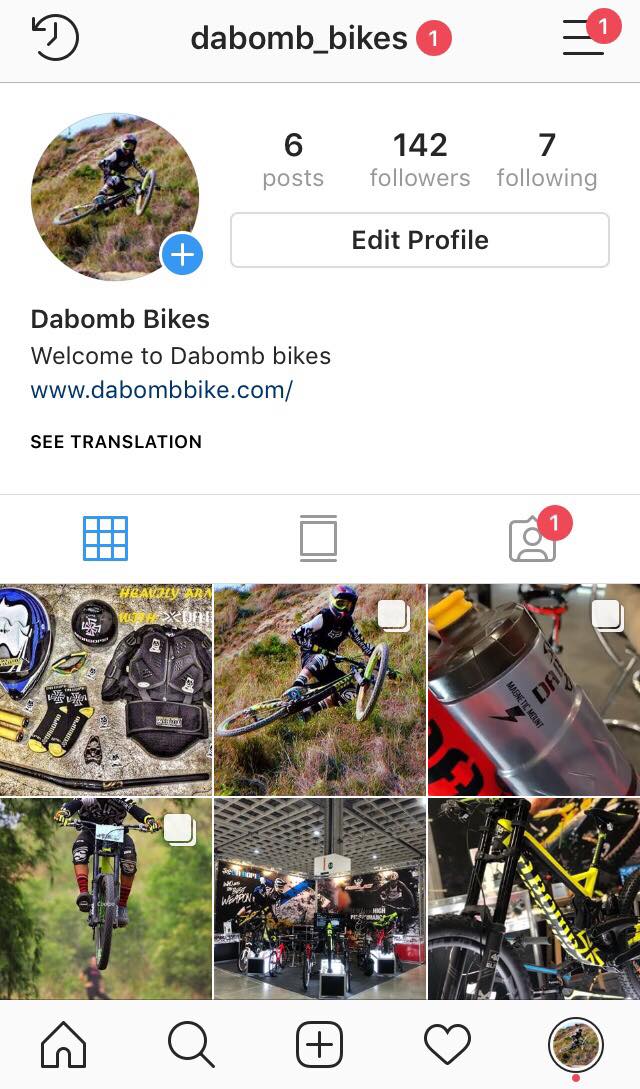Tap Edit Profile button

[419, 240]
